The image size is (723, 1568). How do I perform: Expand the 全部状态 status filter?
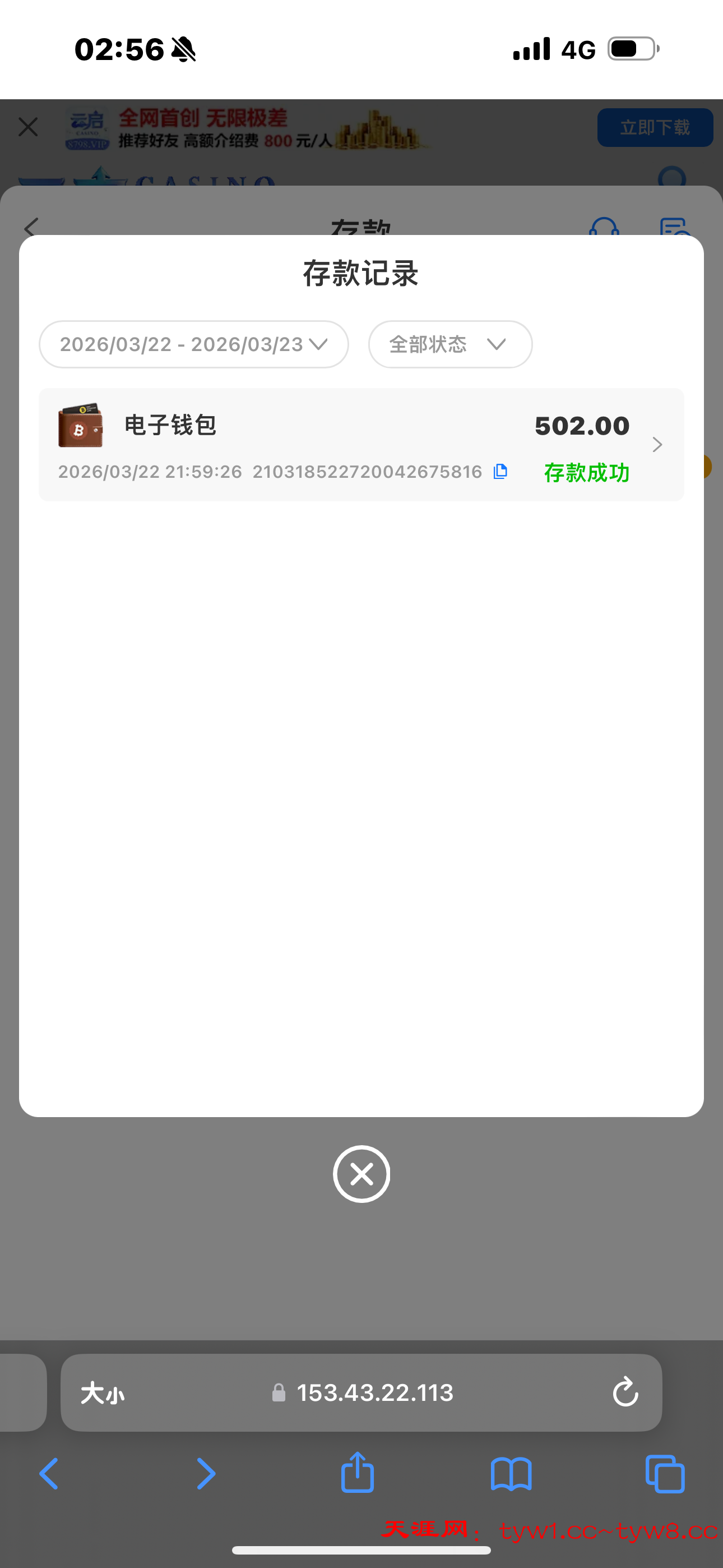(449, 344)
